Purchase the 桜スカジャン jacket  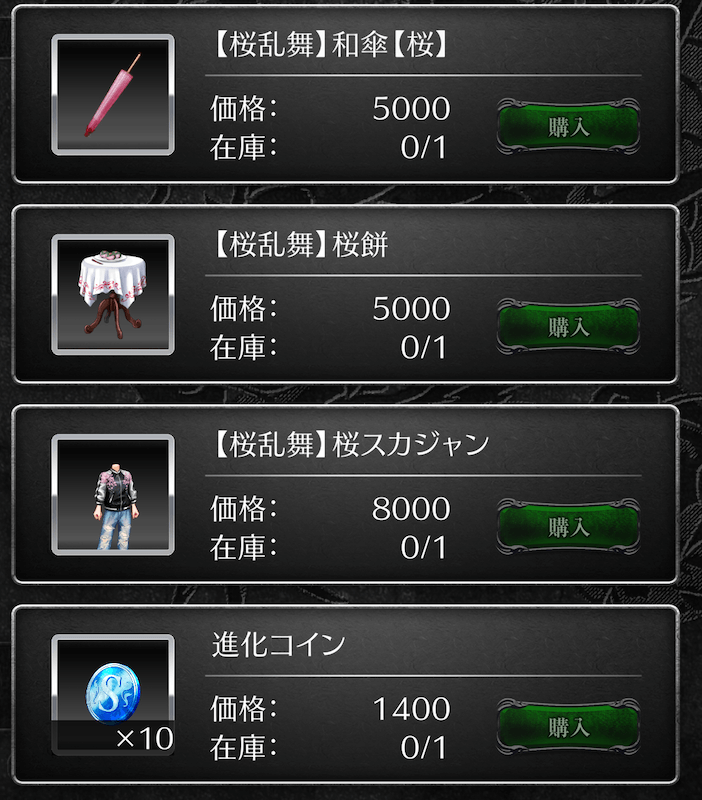coord(569,527)
